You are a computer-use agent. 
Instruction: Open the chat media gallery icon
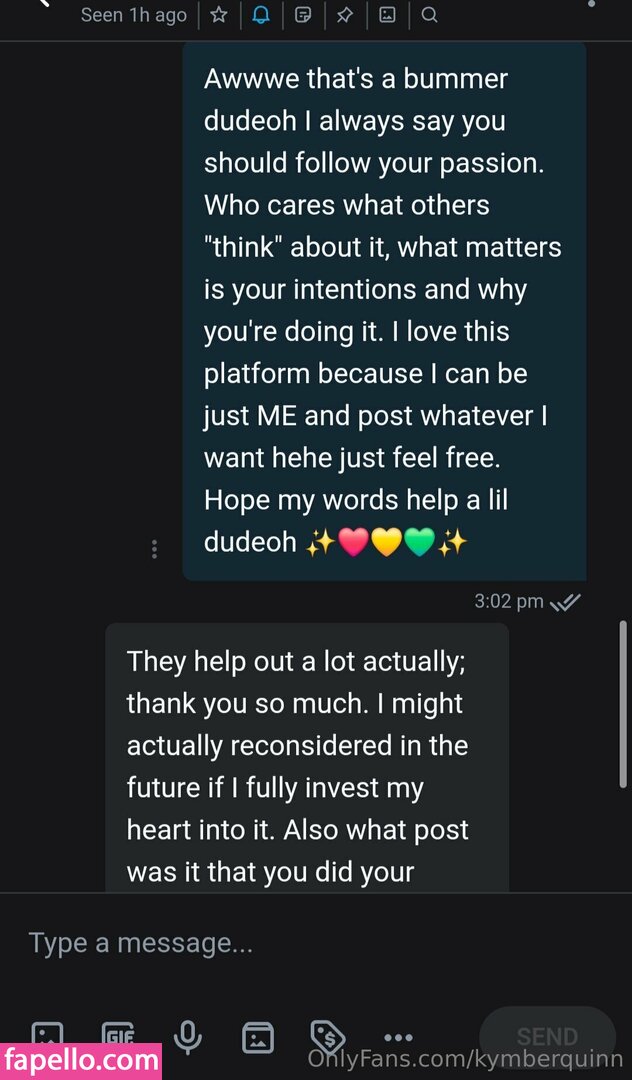387,15
